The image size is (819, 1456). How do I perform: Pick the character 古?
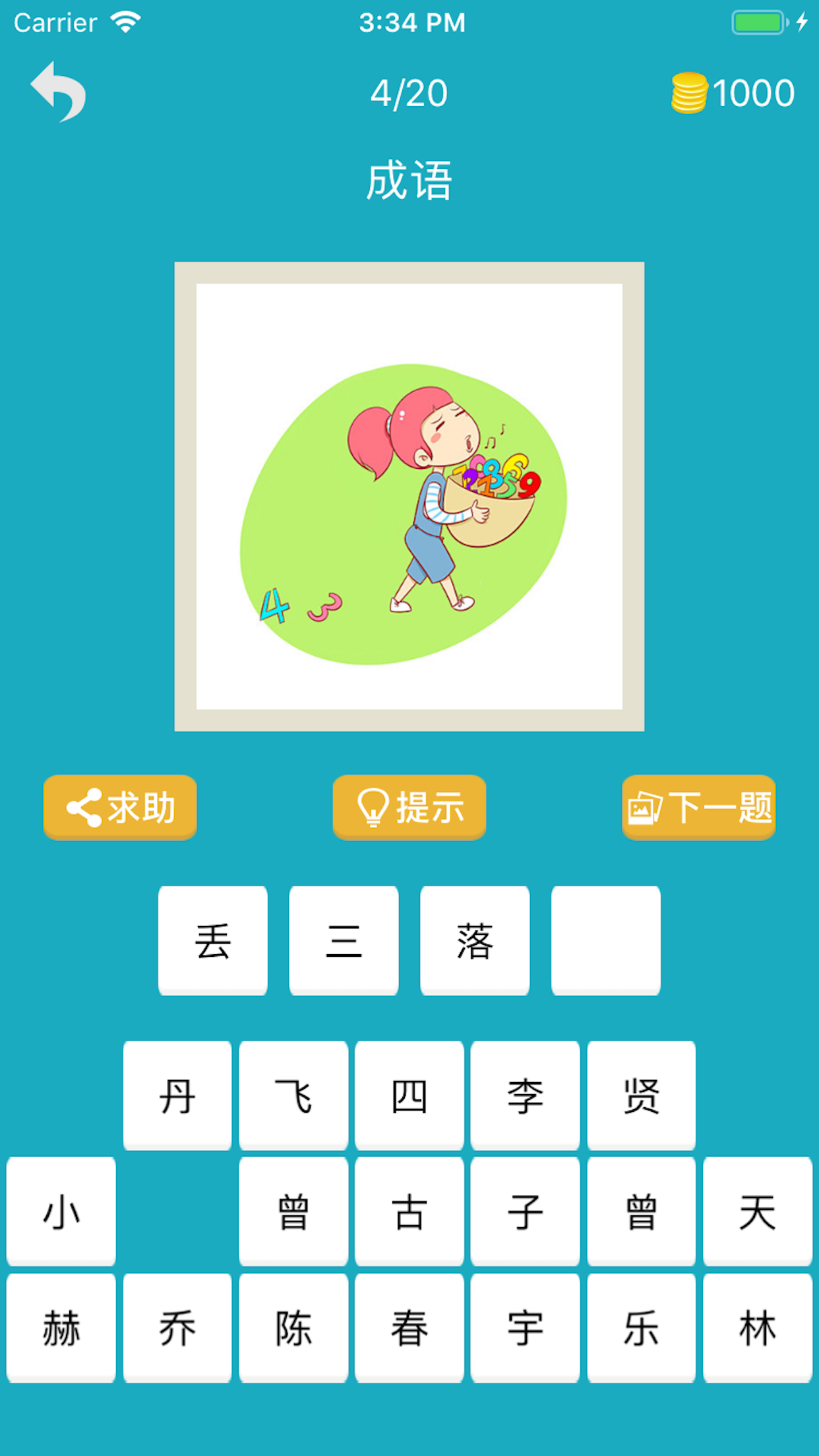409,1211
